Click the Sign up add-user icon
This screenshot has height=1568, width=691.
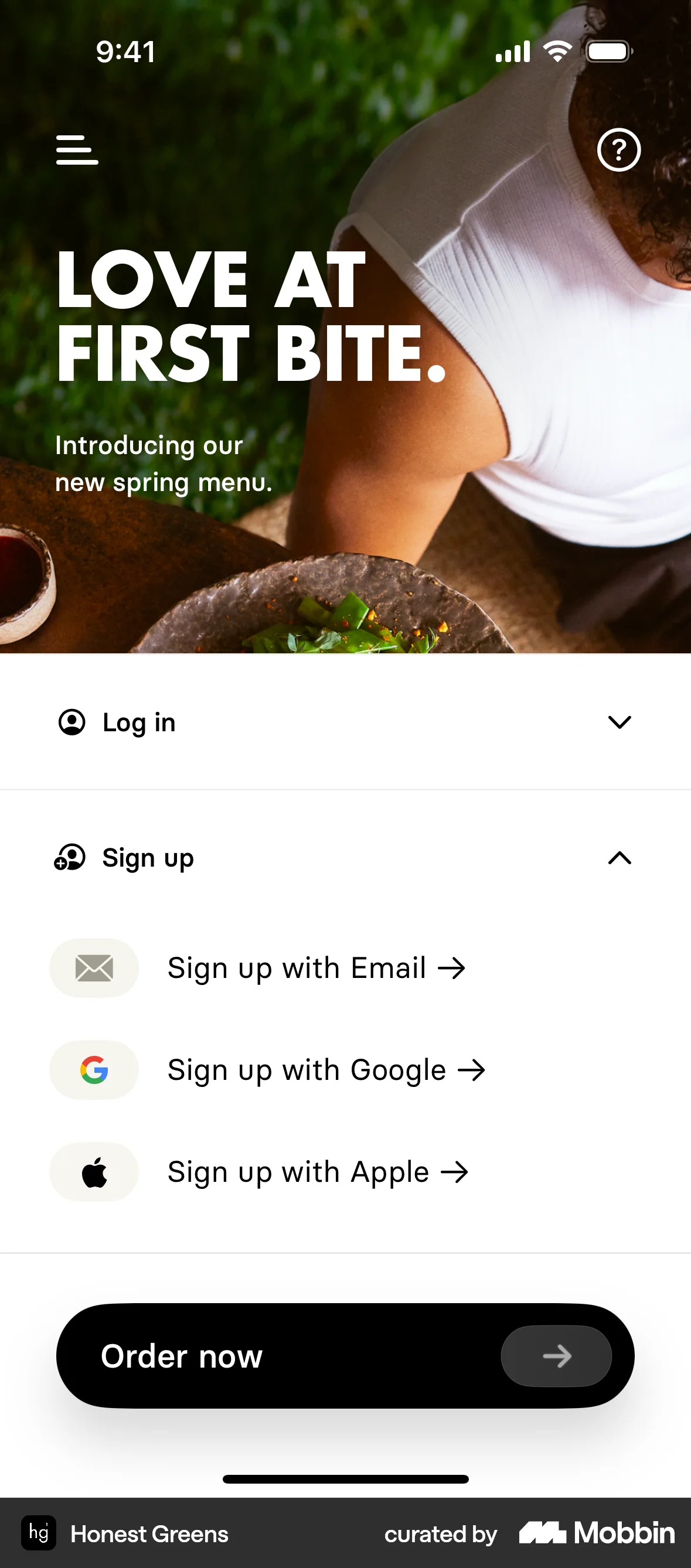(x=69, y=858)
